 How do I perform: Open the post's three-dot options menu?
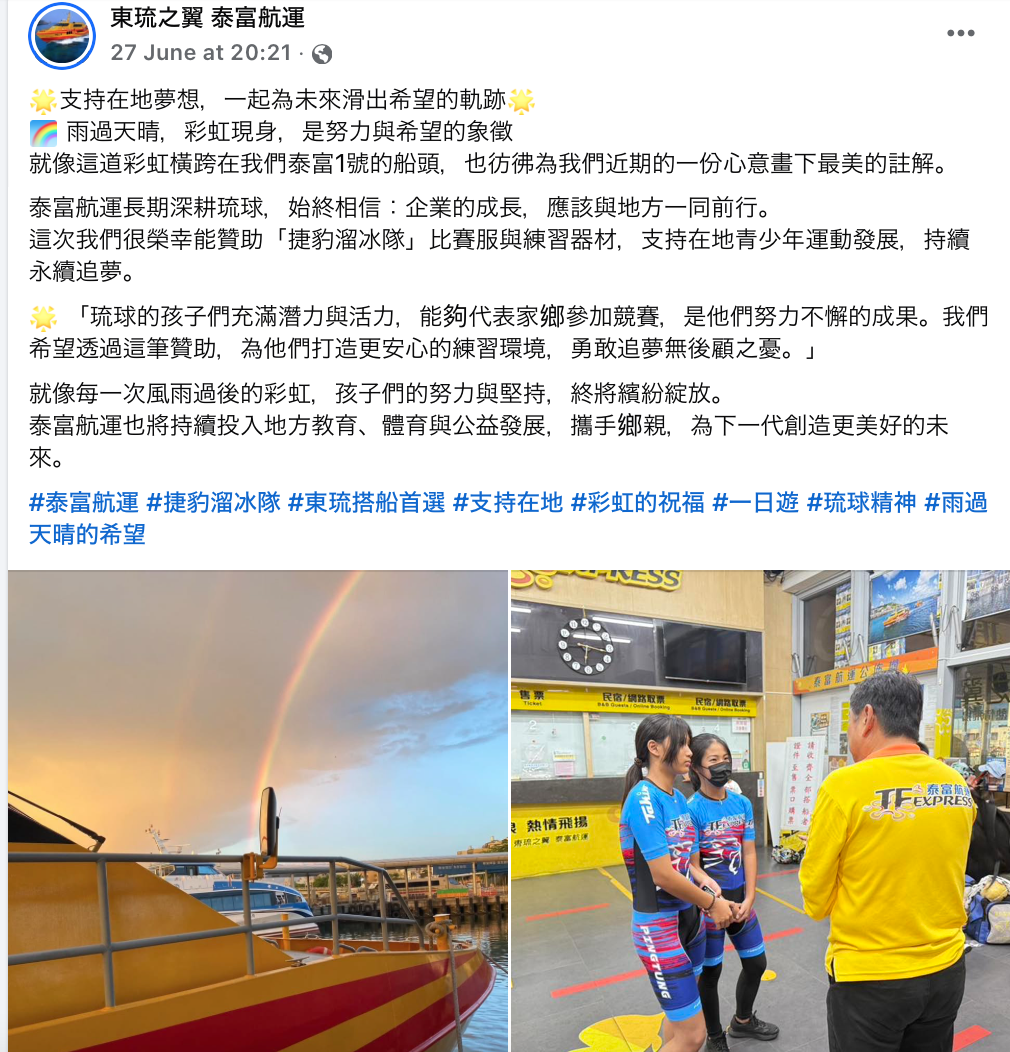coord(960,33)
